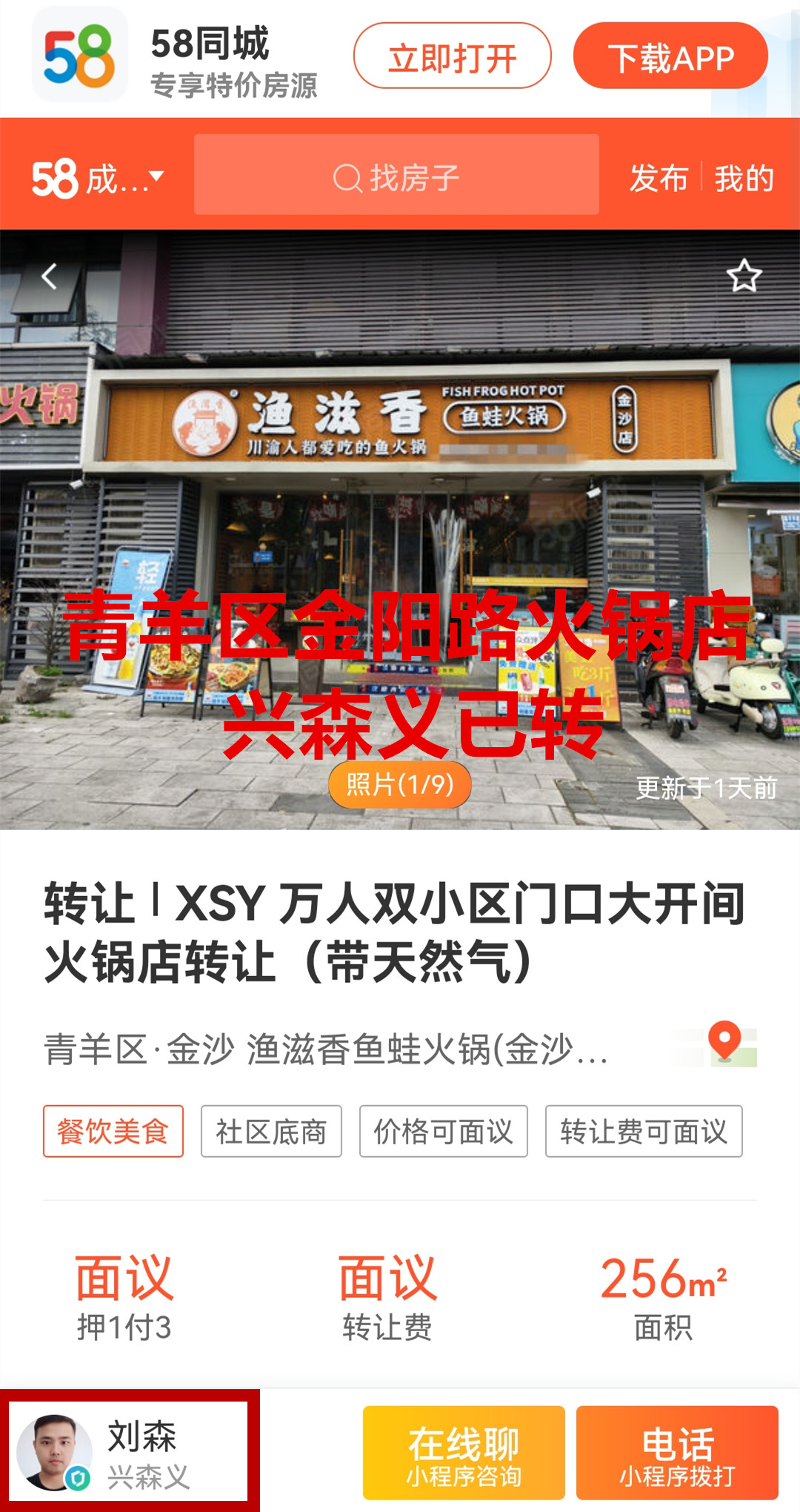The width and height of the screenshot is (800, 1512).
Task: Open agent 刘森's profile
Action: [x=130, y=1451]
